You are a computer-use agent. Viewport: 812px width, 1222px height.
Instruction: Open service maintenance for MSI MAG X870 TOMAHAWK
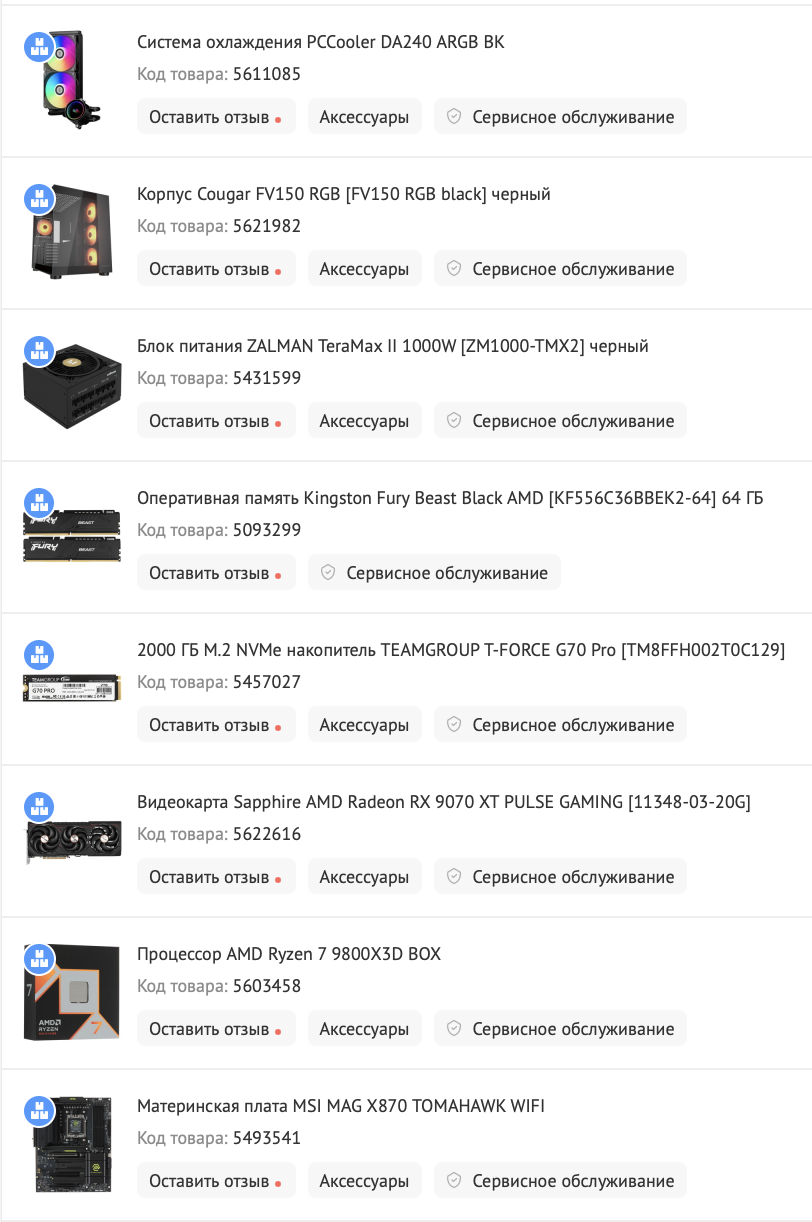[x=560, y=1181]
